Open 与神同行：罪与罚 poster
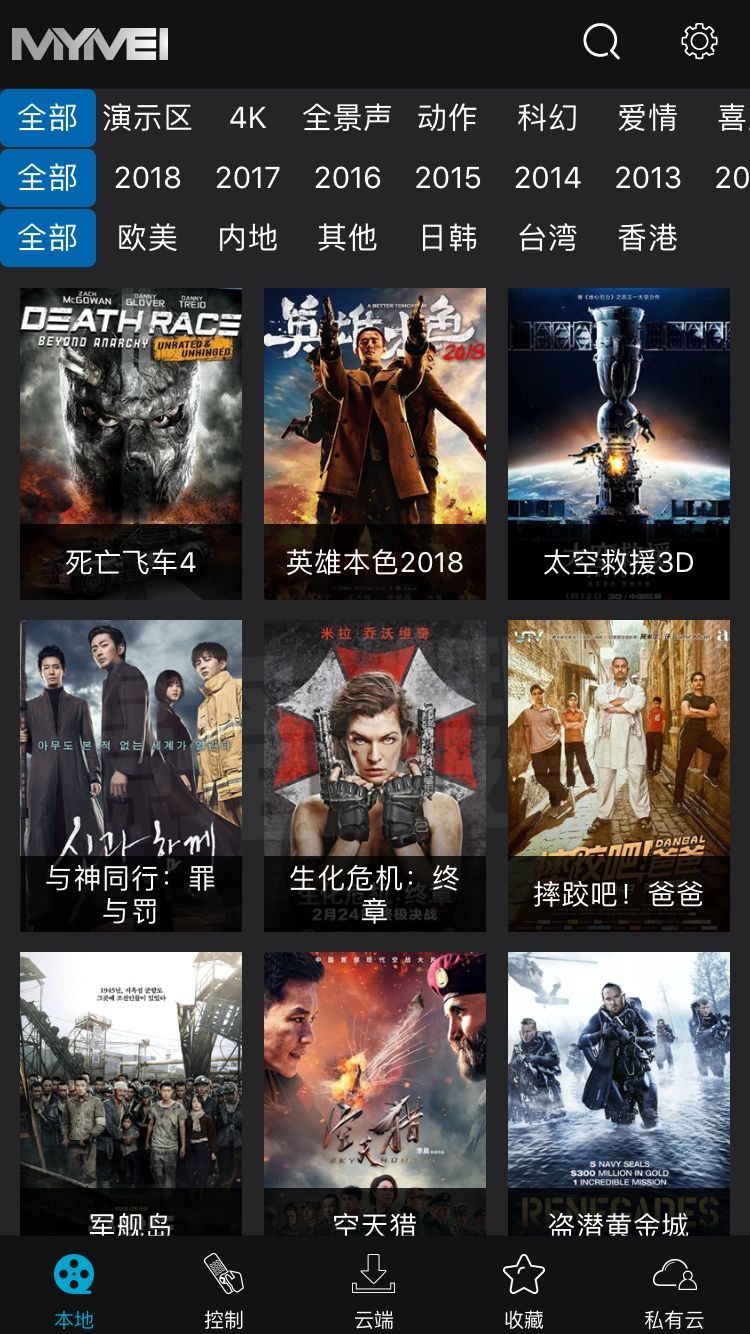 (131, 775)
